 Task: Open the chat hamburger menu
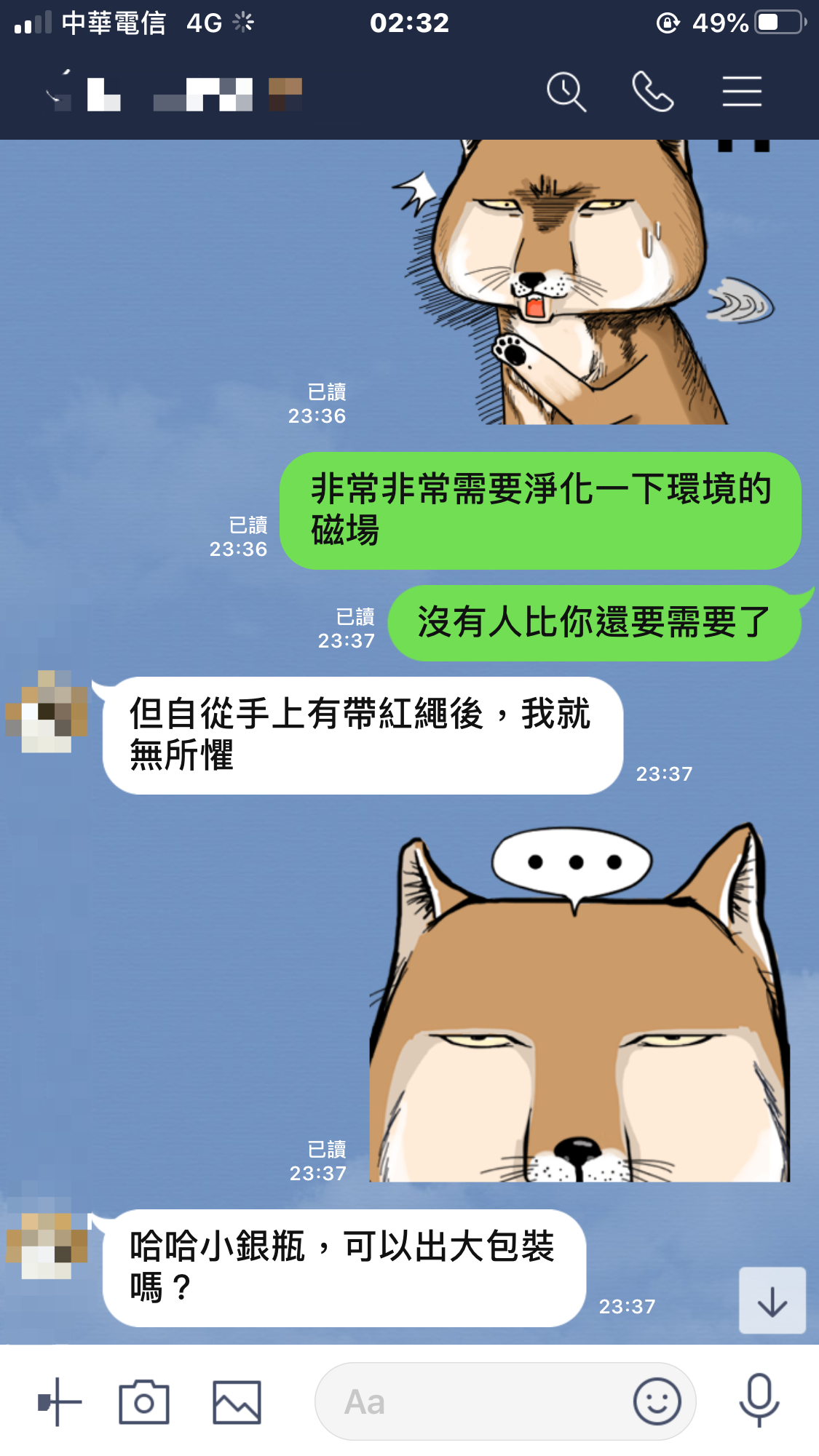click(741, 92)
